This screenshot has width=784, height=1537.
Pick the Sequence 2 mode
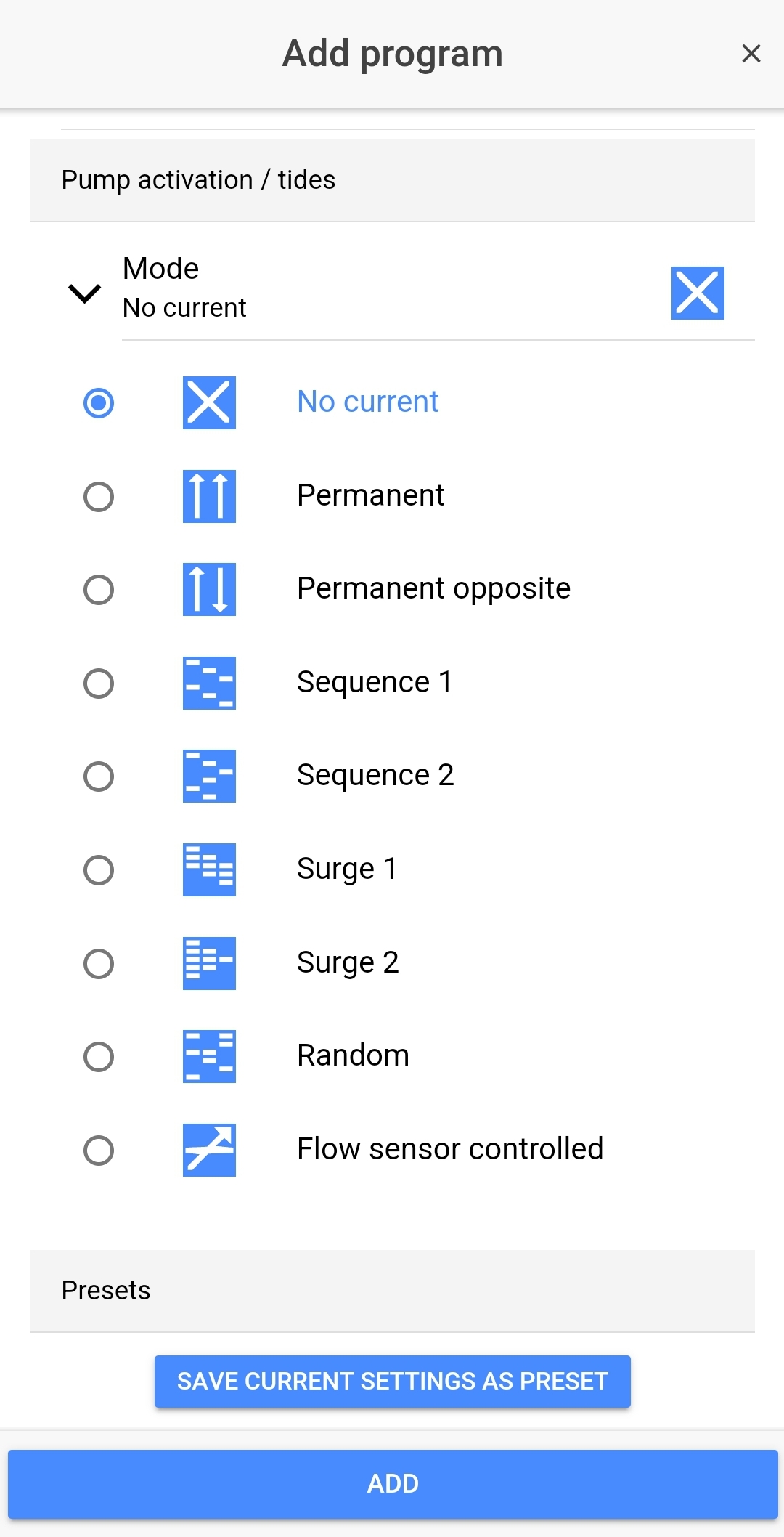[x=99, y=776]
